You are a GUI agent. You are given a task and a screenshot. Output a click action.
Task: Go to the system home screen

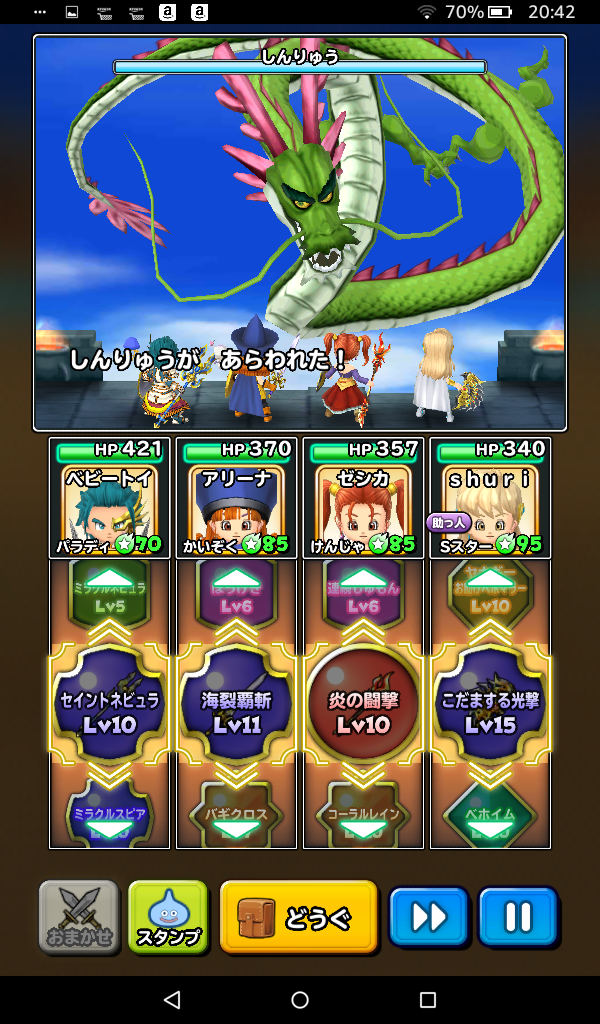pos(300,1000)
